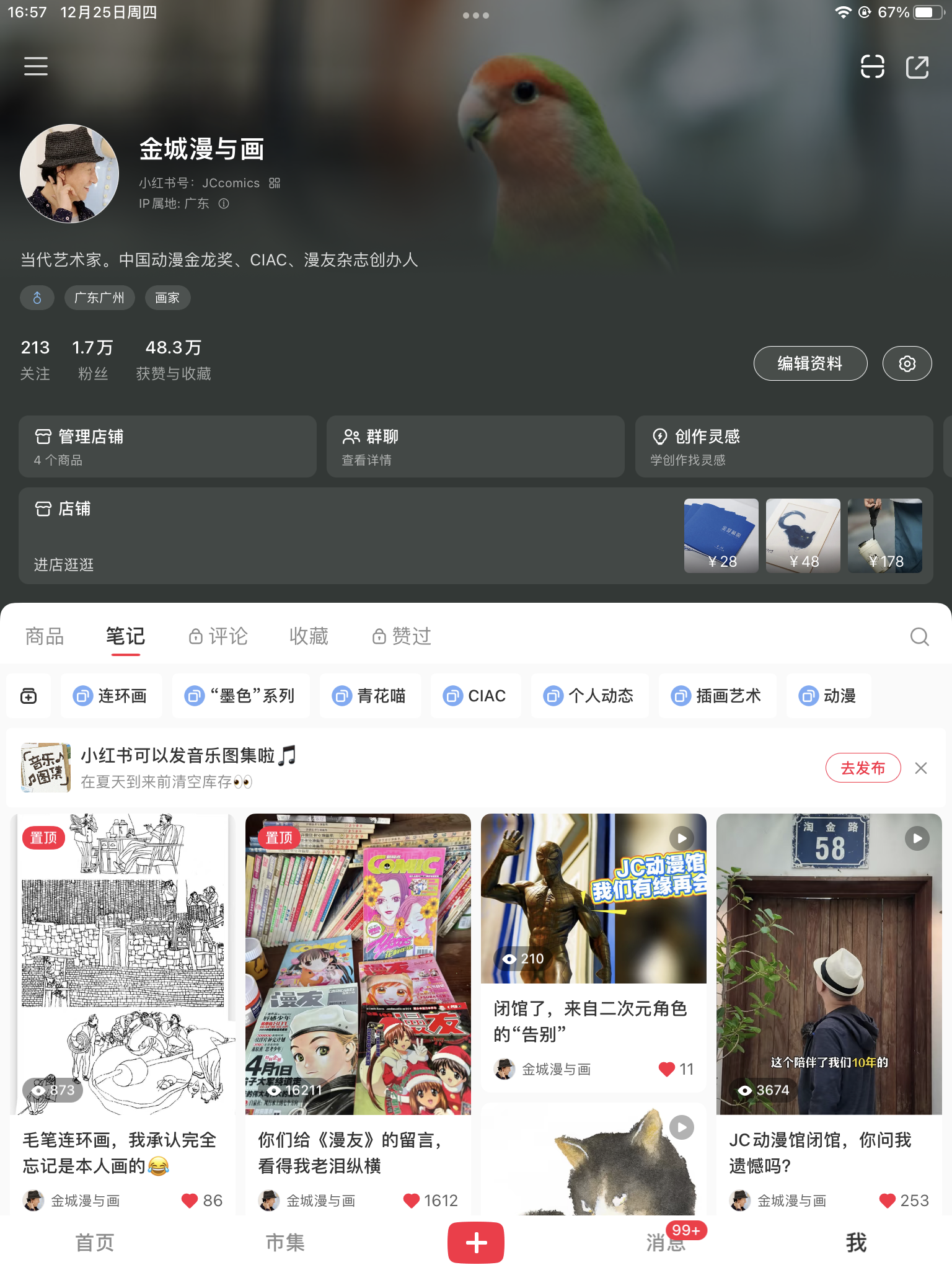Screen dimensions: 952x1270
Task: Search within notes
Action: (919, 636)
